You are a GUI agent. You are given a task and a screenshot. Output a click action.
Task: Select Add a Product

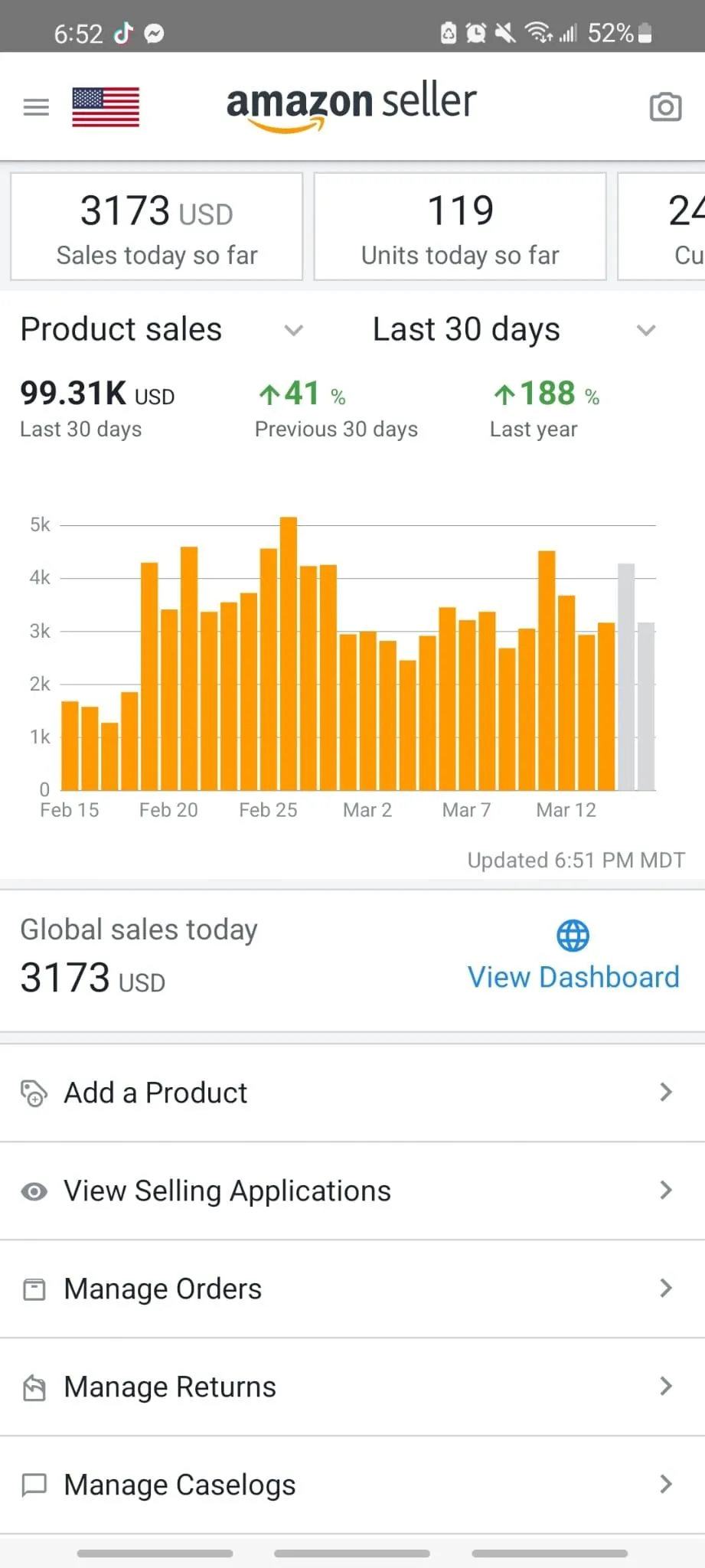[x=352, y=1093]
